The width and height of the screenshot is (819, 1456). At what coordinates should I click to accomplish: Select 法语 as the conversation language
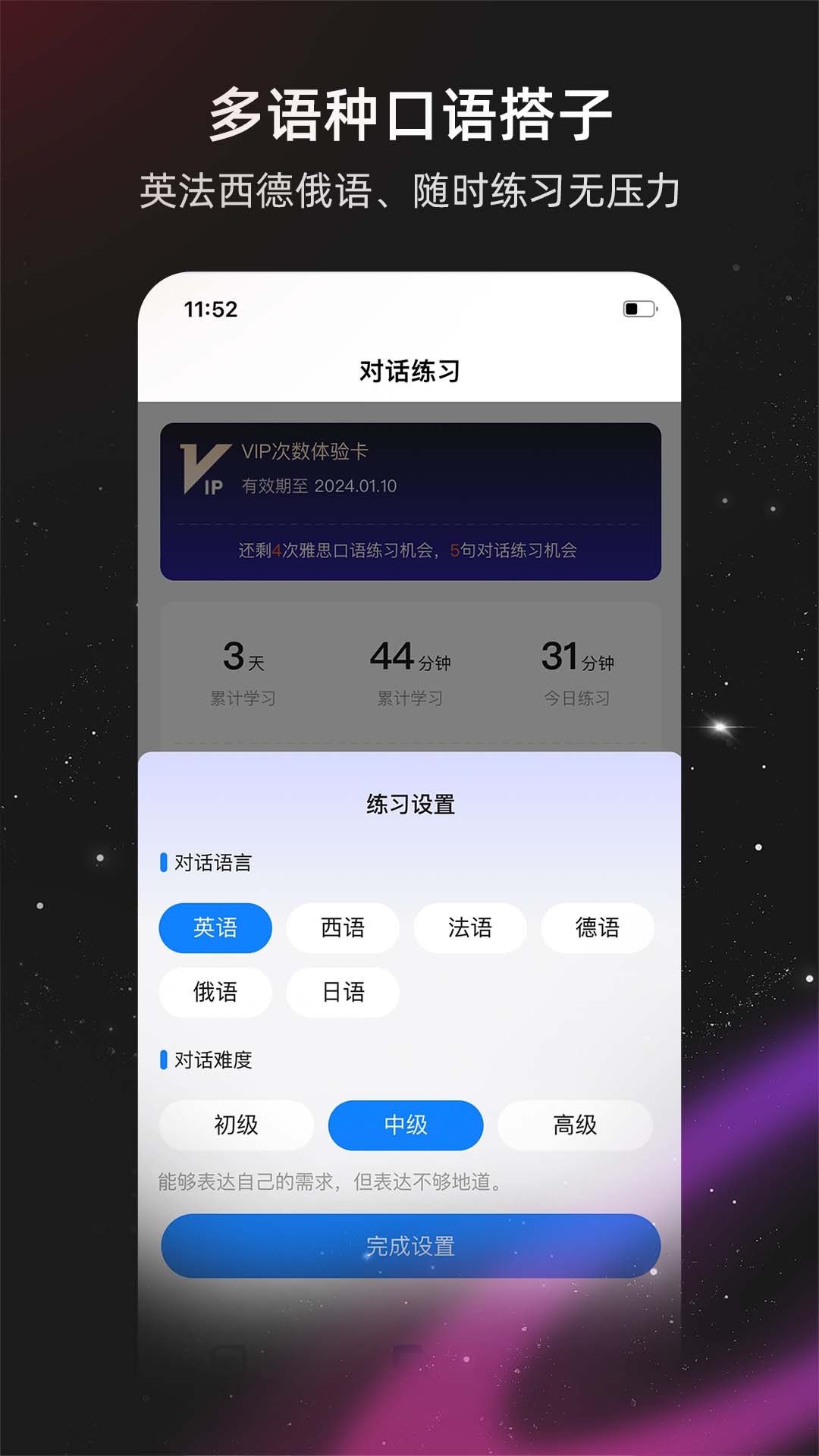coord(469,927)
